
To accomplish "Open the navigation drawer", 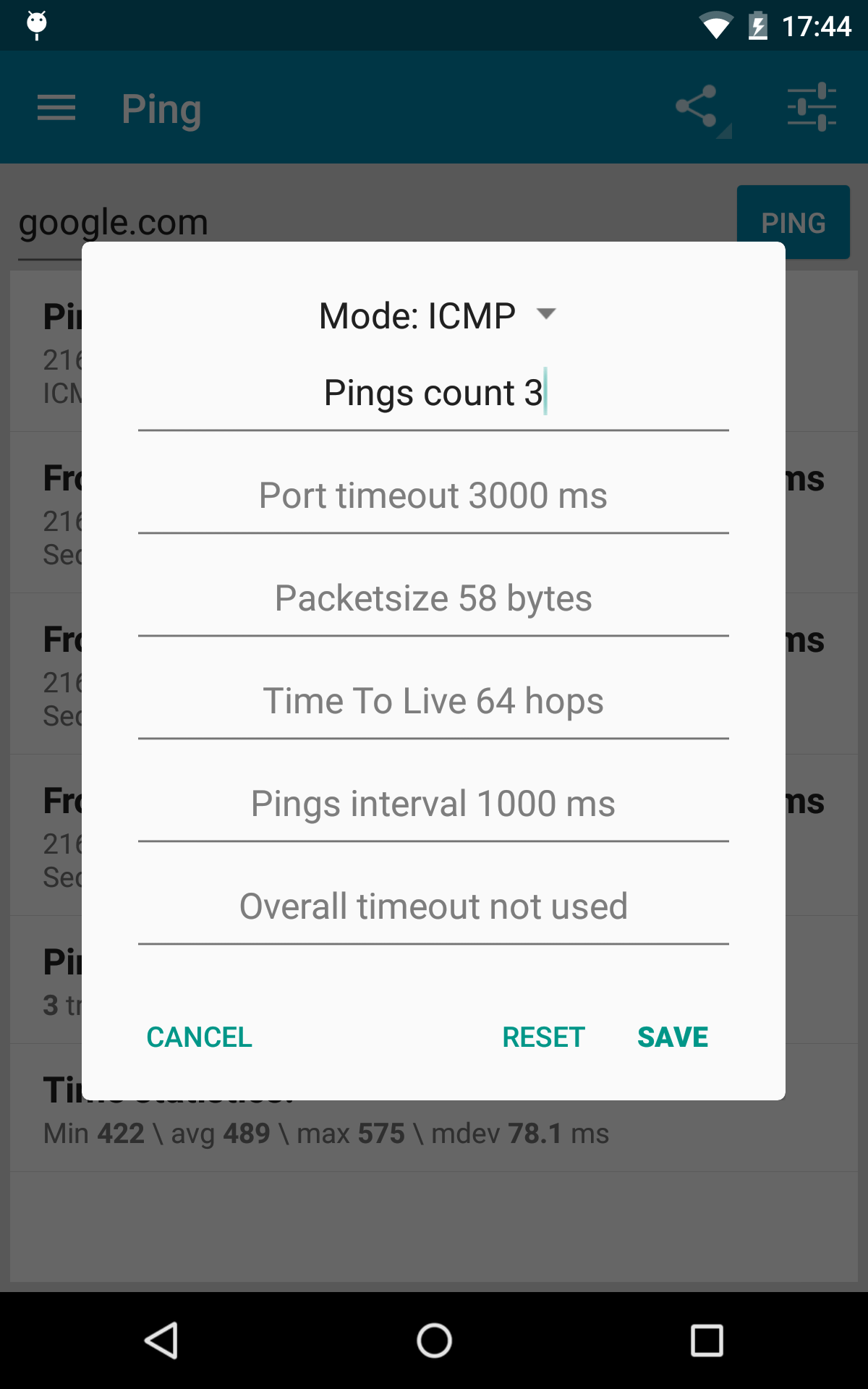I will click(x=56, y=107).
